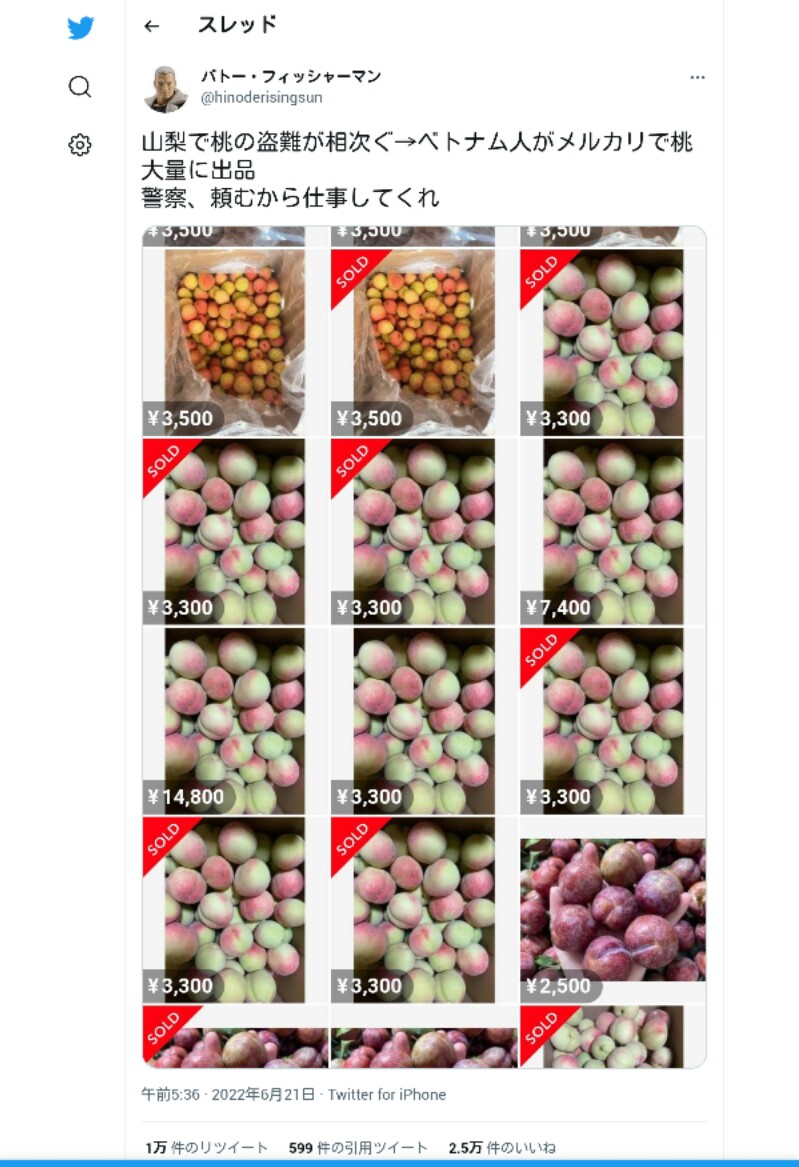Open the settings gear icon
The width and height of the screenshot is (799, 1167).
[x=79, y=145]
